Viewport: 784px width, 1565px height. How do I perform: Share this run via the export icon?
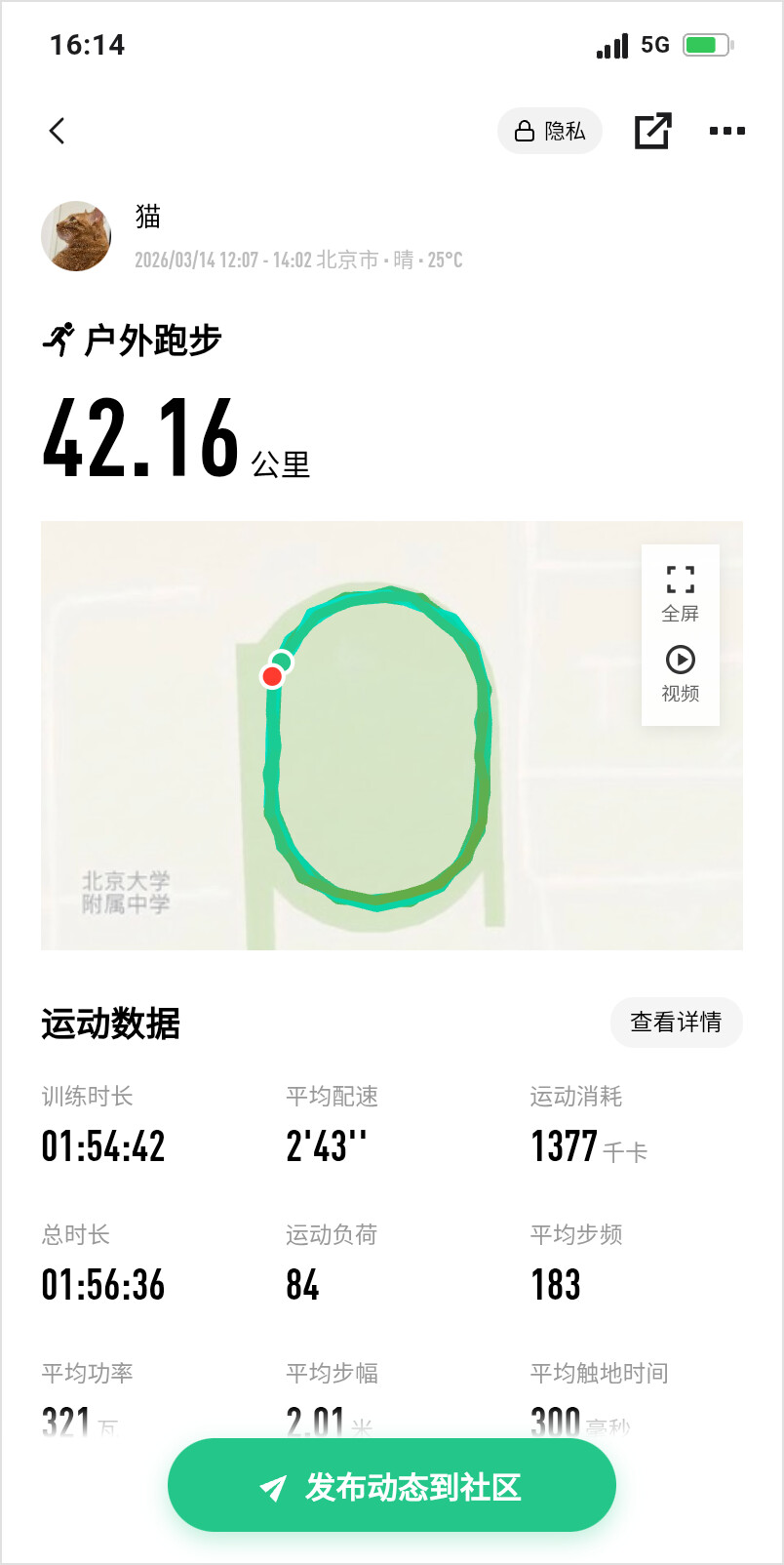click(652, 131)
